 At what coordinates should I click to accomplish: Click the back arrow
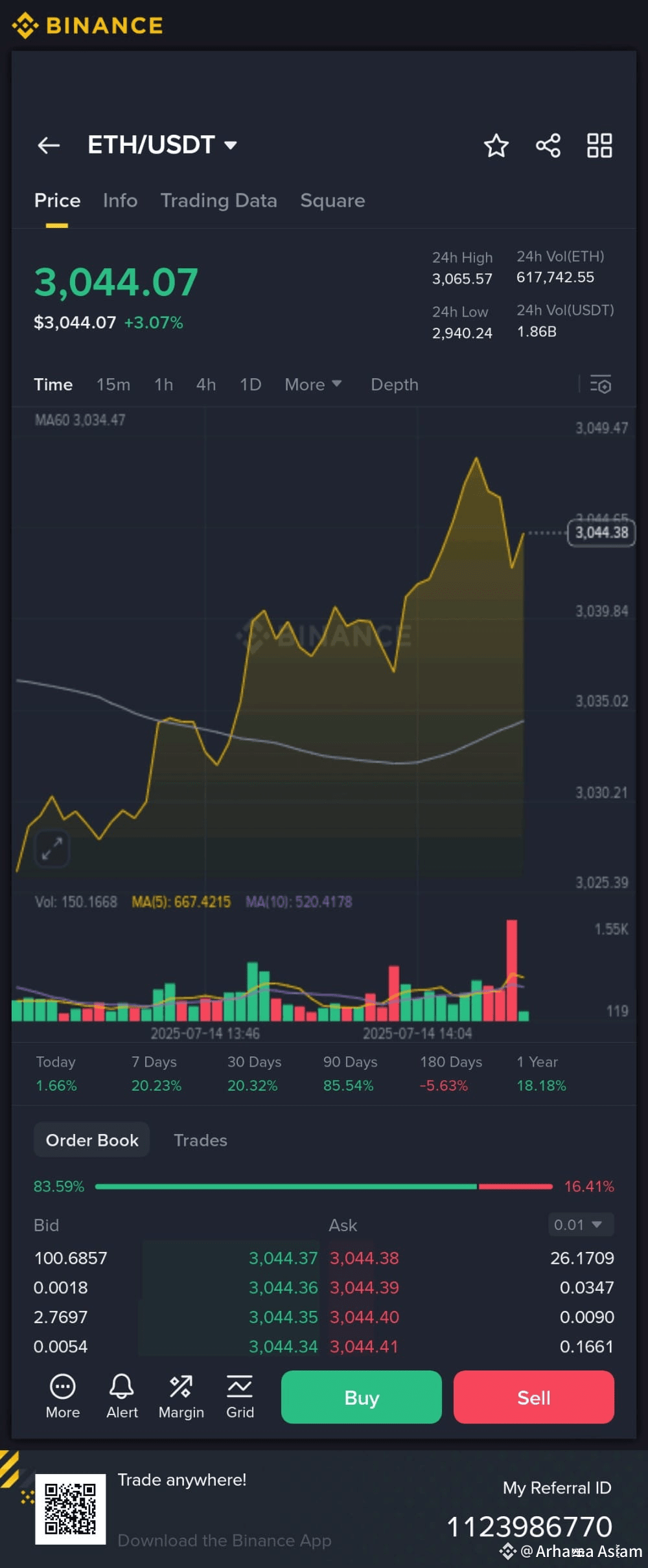(48, 145)
